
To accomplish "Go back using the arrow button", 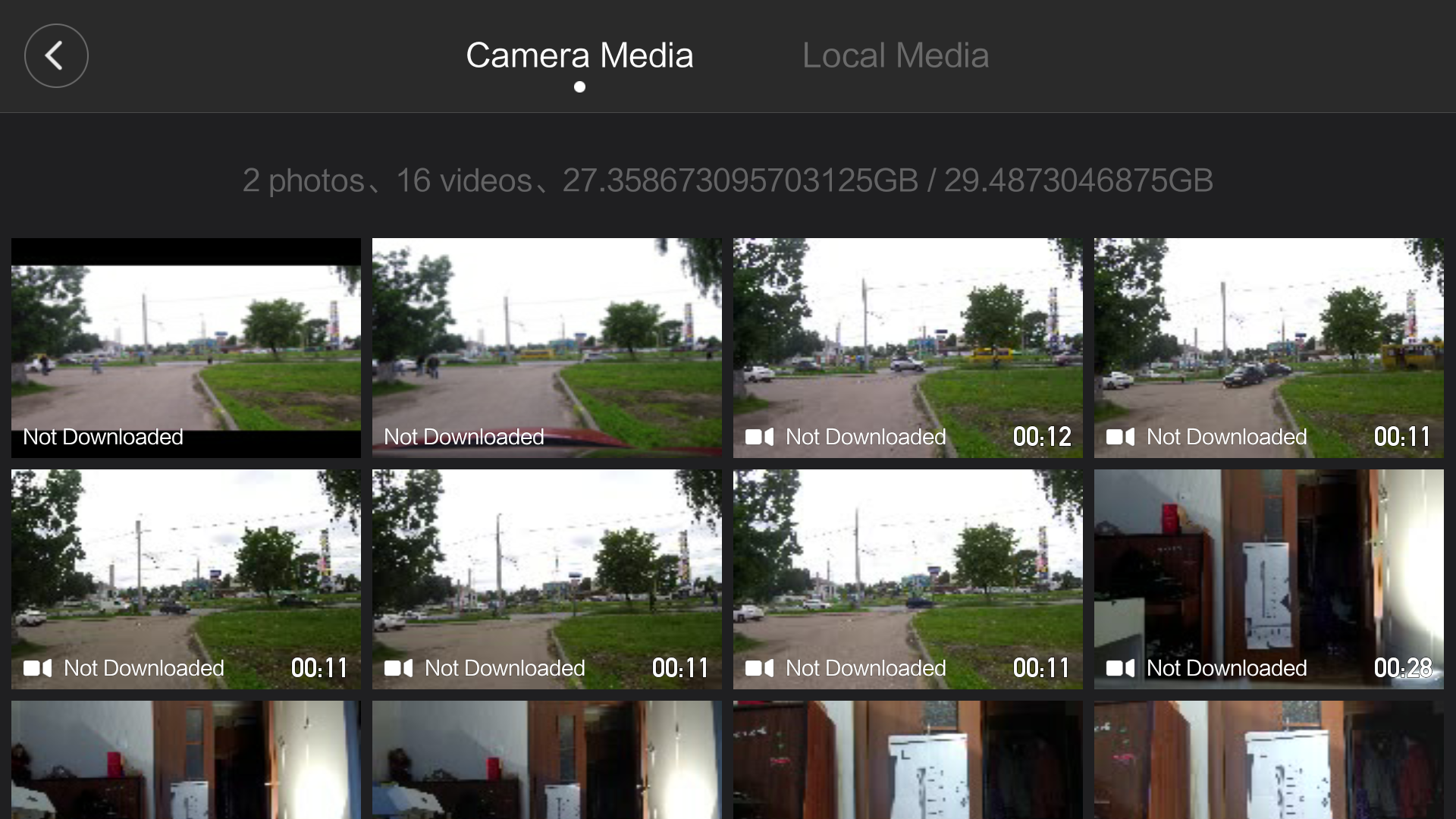I will tap(56, 55).
